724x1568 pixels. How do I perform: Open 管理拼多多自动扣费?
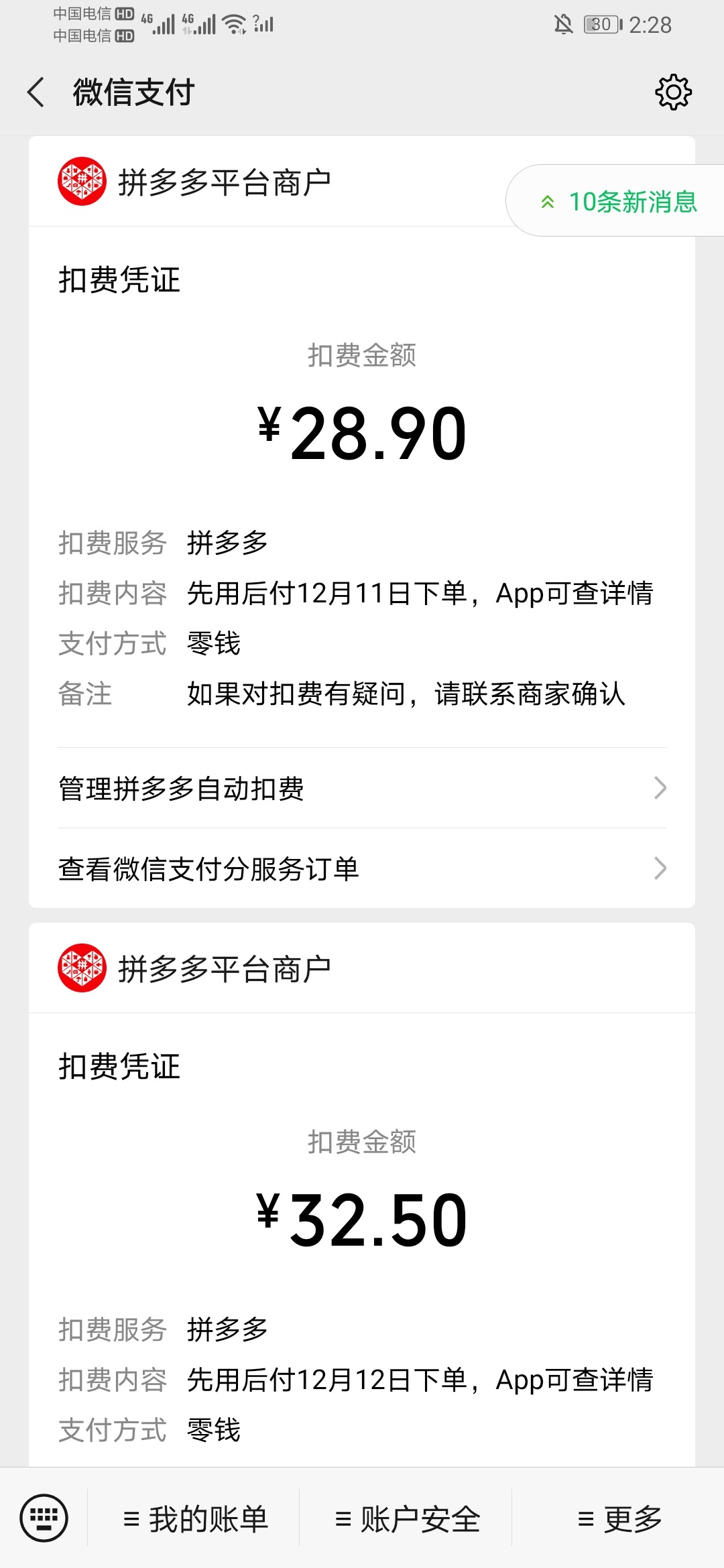362,788
